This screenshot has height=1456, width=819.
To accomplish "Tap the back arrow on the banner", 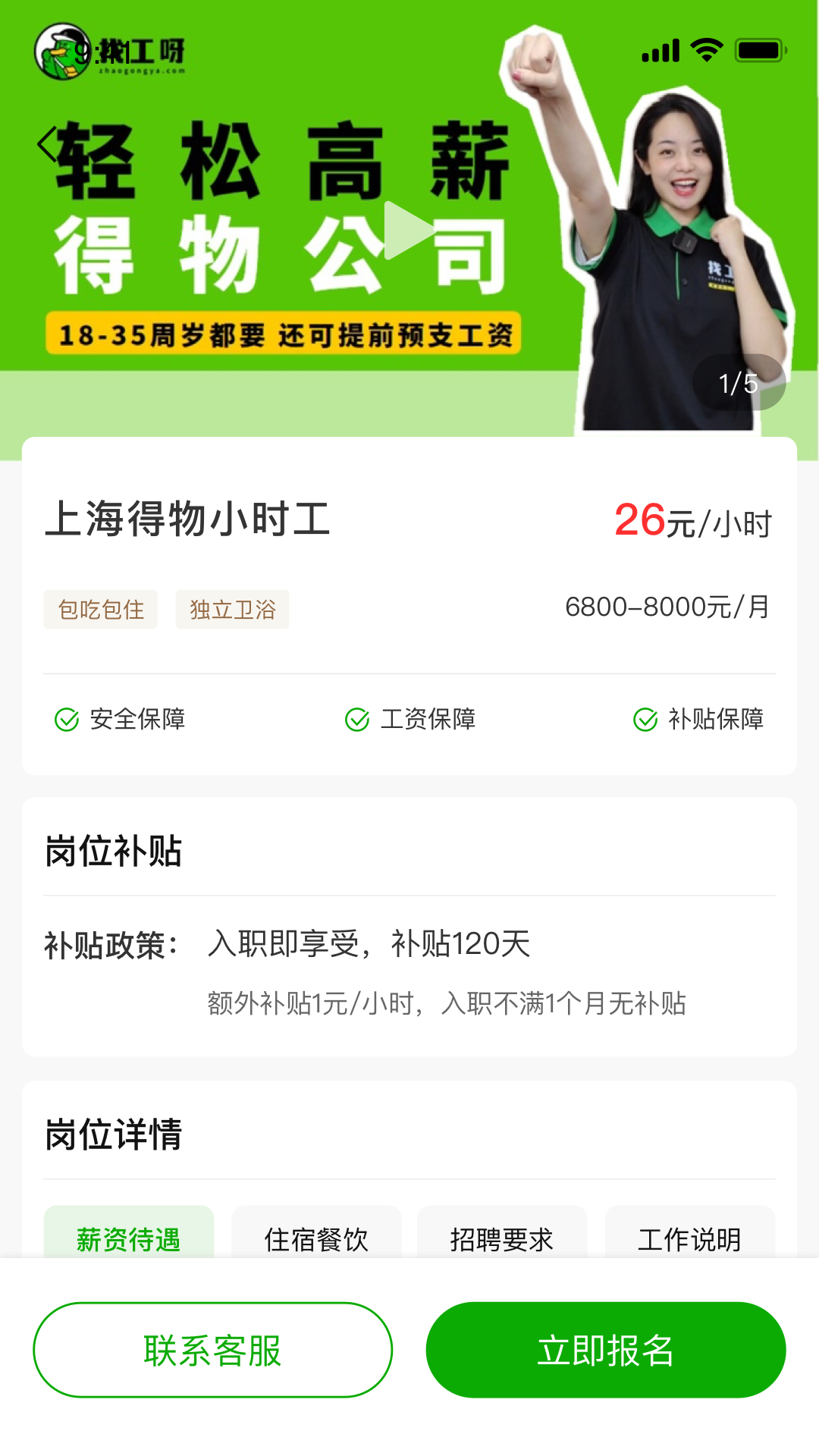I will 47,144.
